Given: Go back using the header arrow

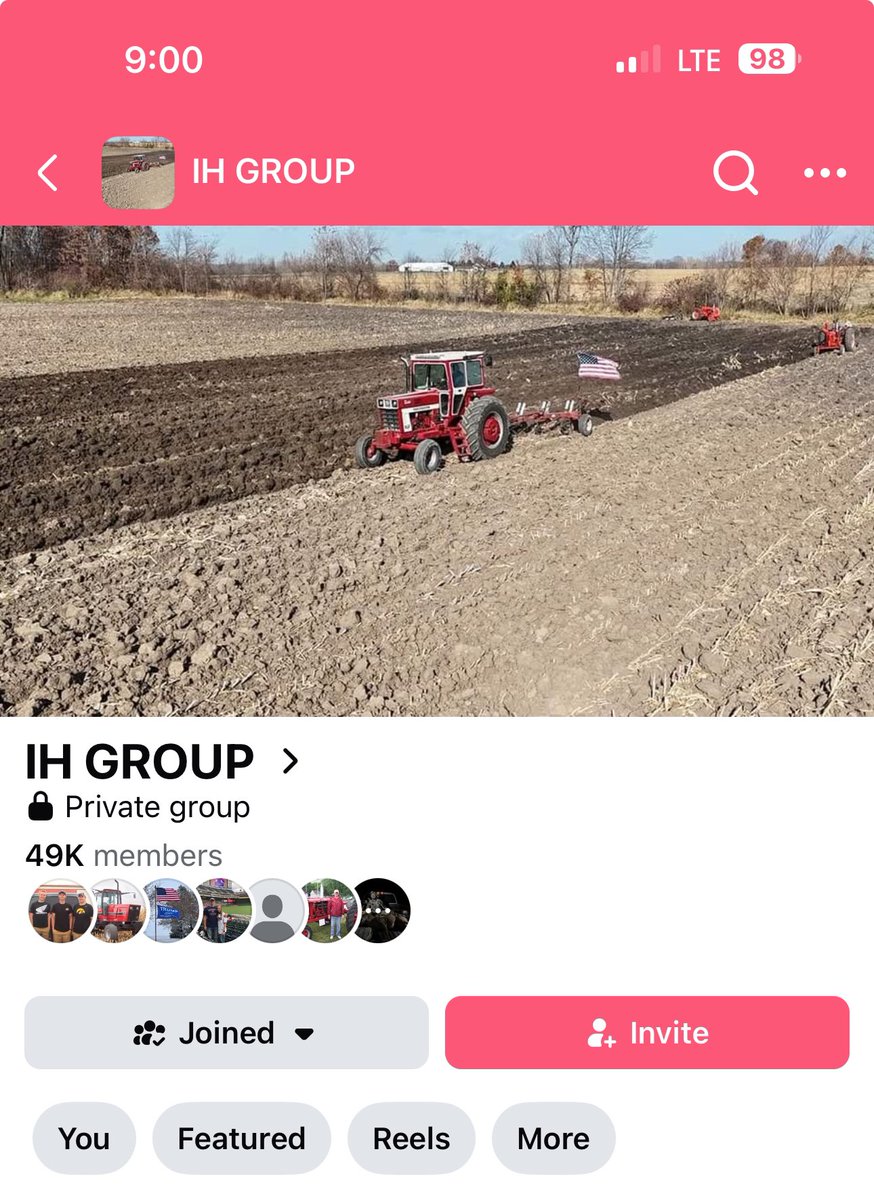Looking at the screenshot, I should point(47,173).
